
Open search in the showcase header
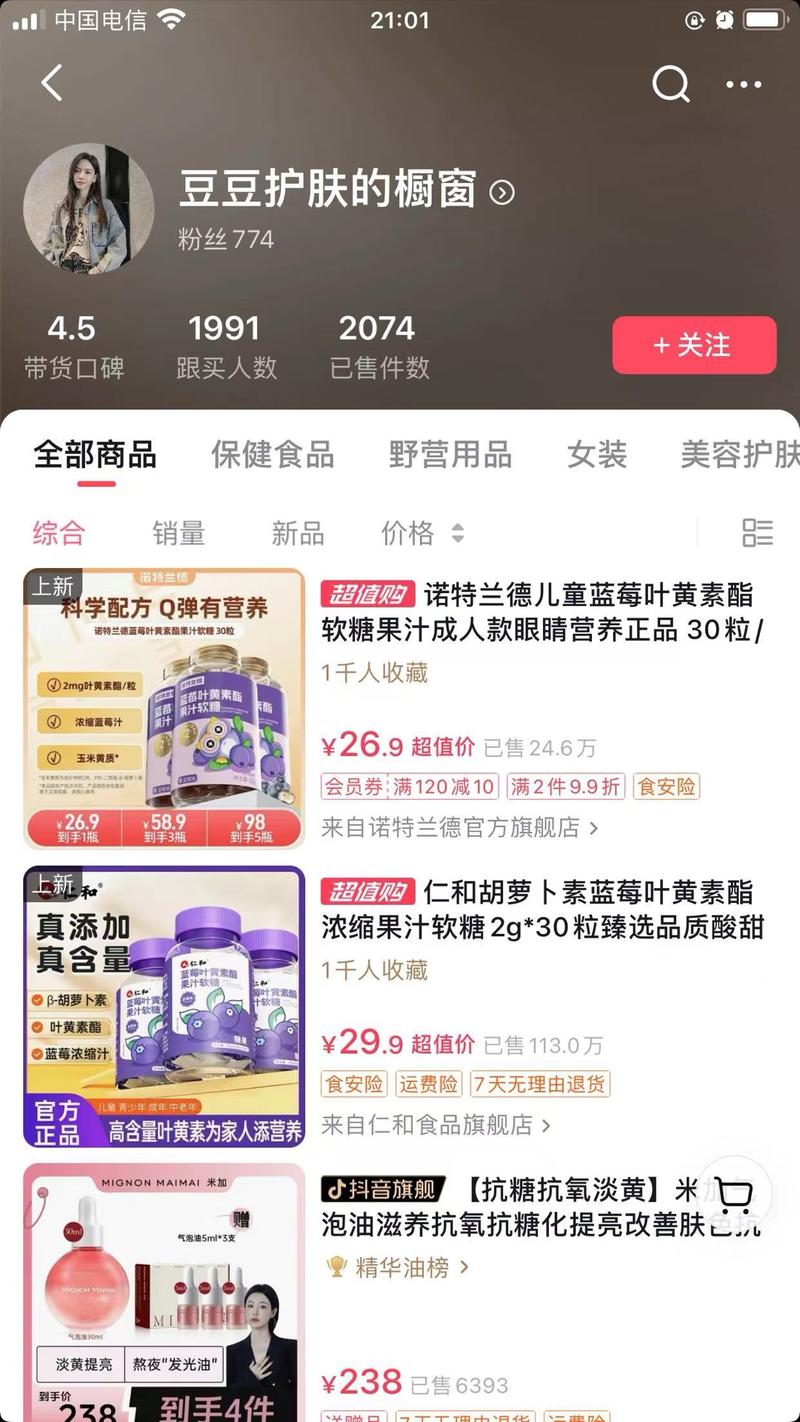tap(670, 84)
